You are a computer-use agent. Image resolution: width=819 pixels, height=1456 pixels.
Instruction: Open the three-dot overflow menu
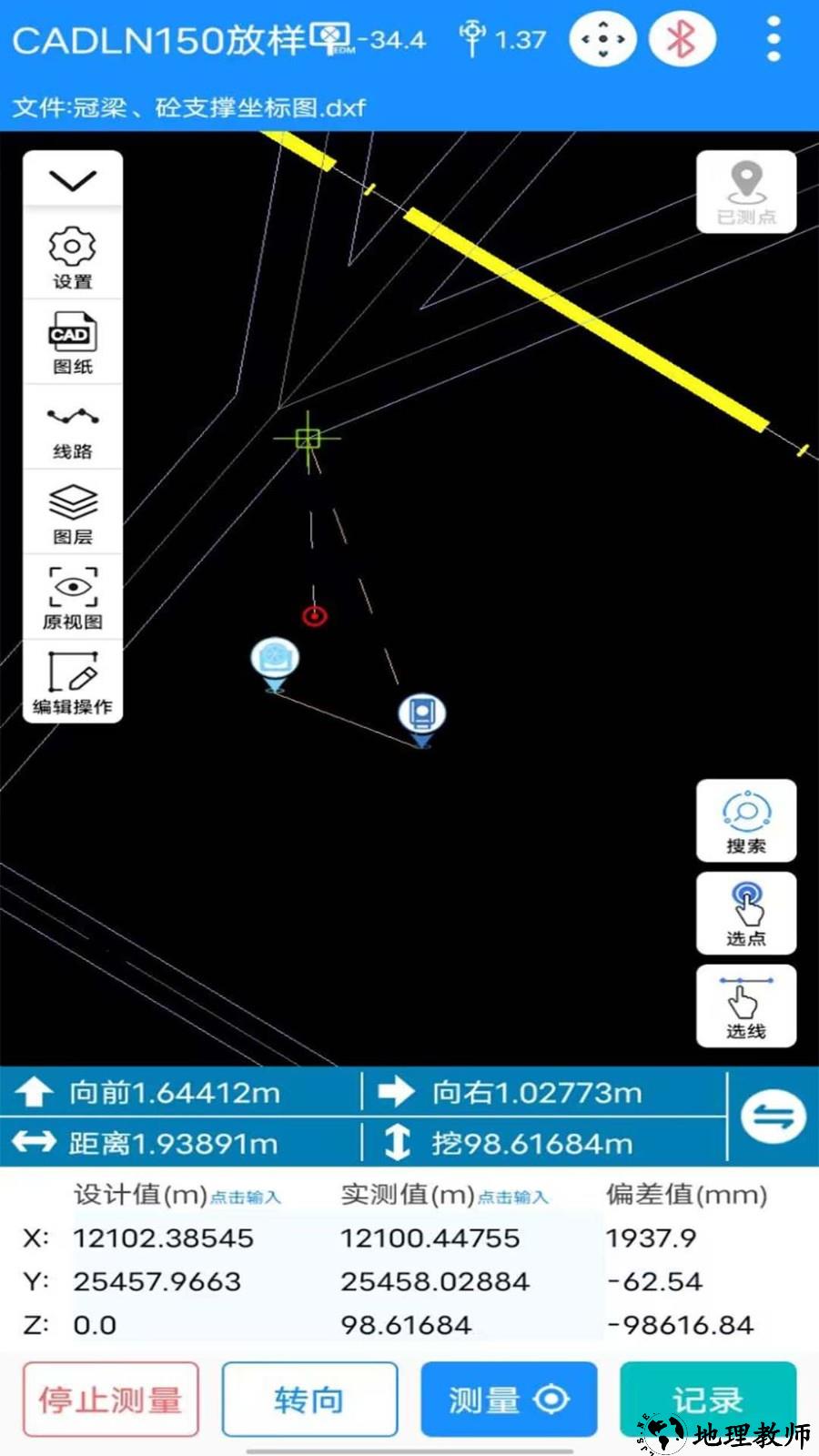pyautogui.click(x=773, y=40)
